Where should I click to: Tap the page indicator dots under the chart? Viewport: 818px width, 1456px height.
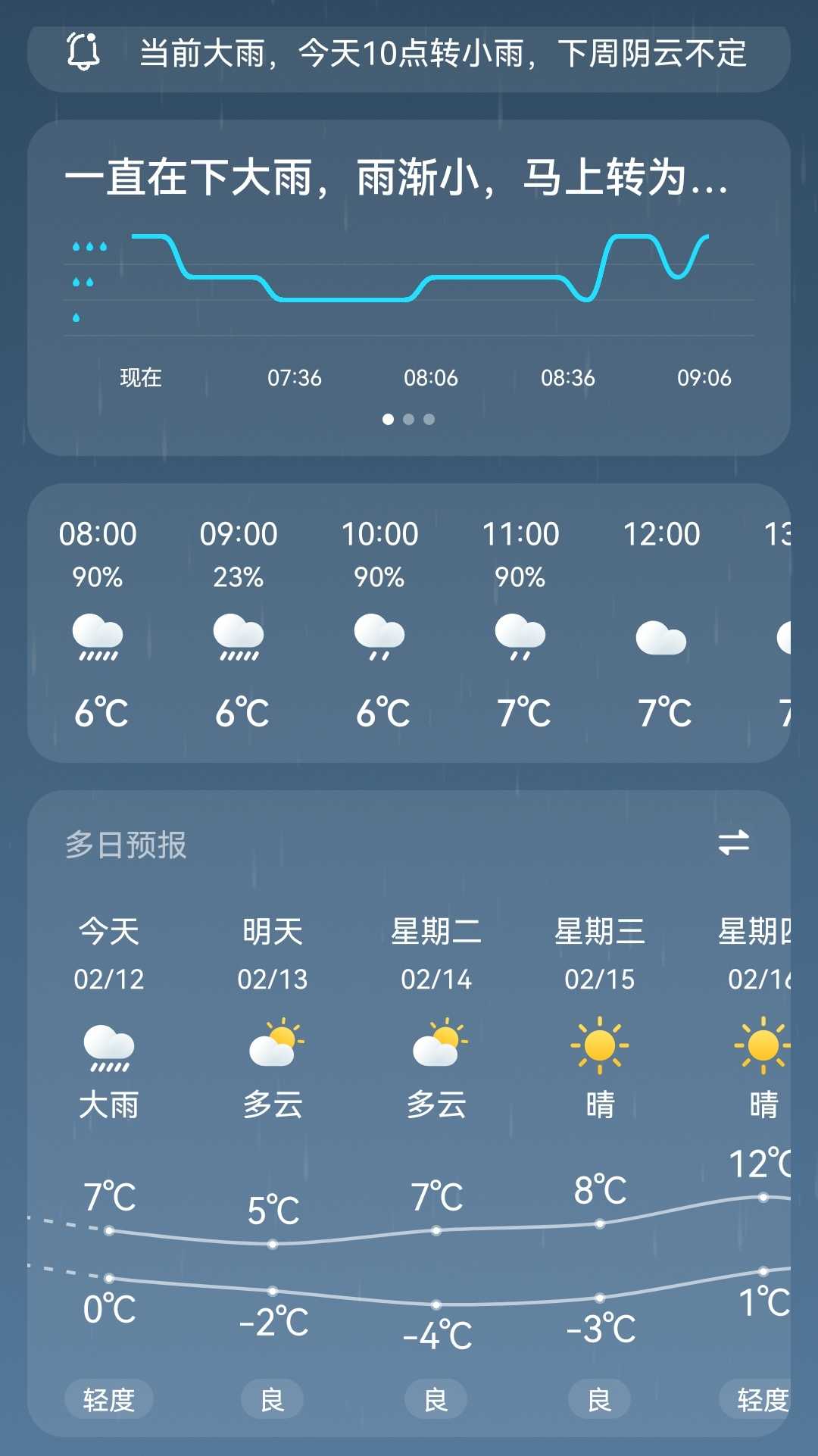[x=408, y=419]
